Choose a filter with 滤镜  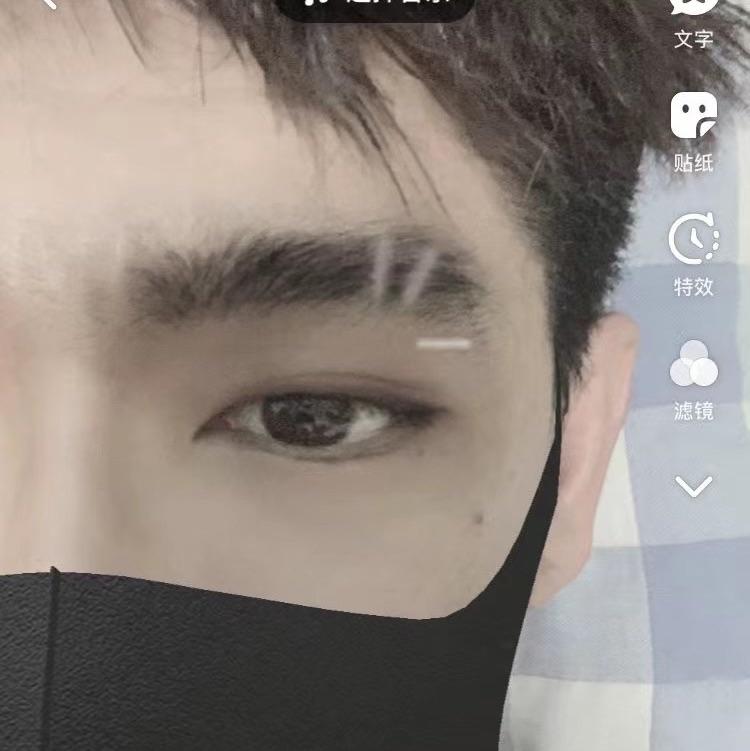pyautogui.click(x=693, y=378)
